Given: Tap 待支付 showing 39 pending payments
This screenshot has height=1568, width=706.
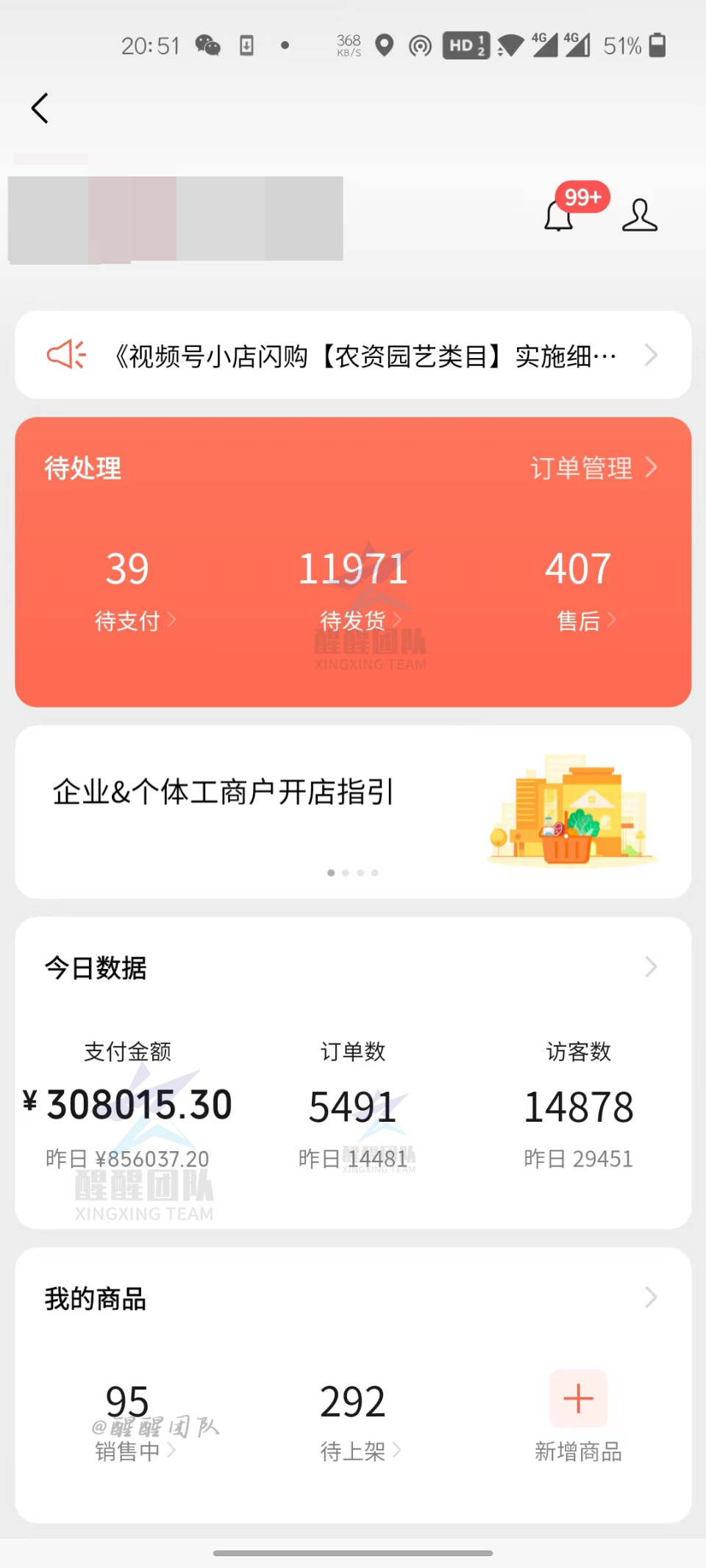Looking at the screenshot, I should (128, 588).
